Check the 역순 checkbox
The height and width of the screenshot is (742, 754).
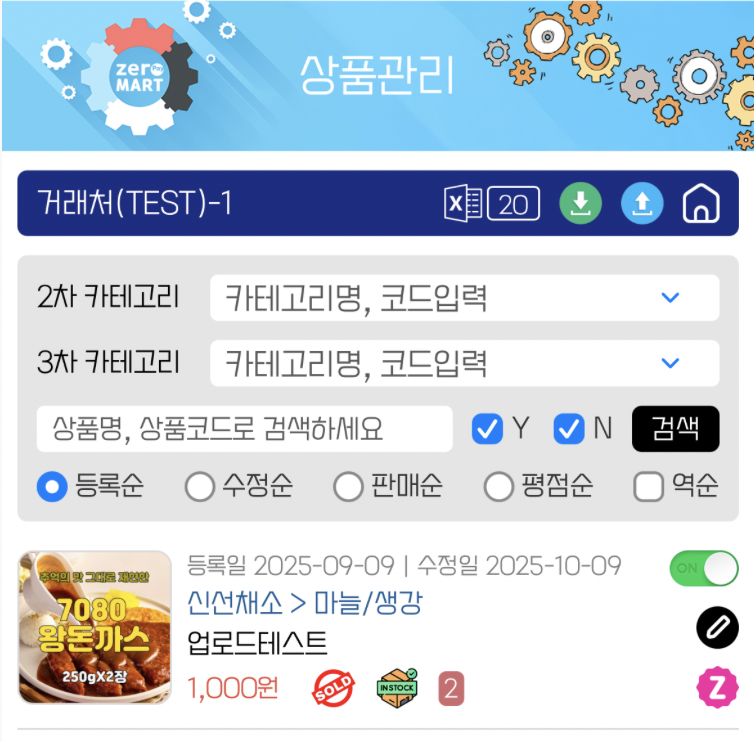coord(649,487)
